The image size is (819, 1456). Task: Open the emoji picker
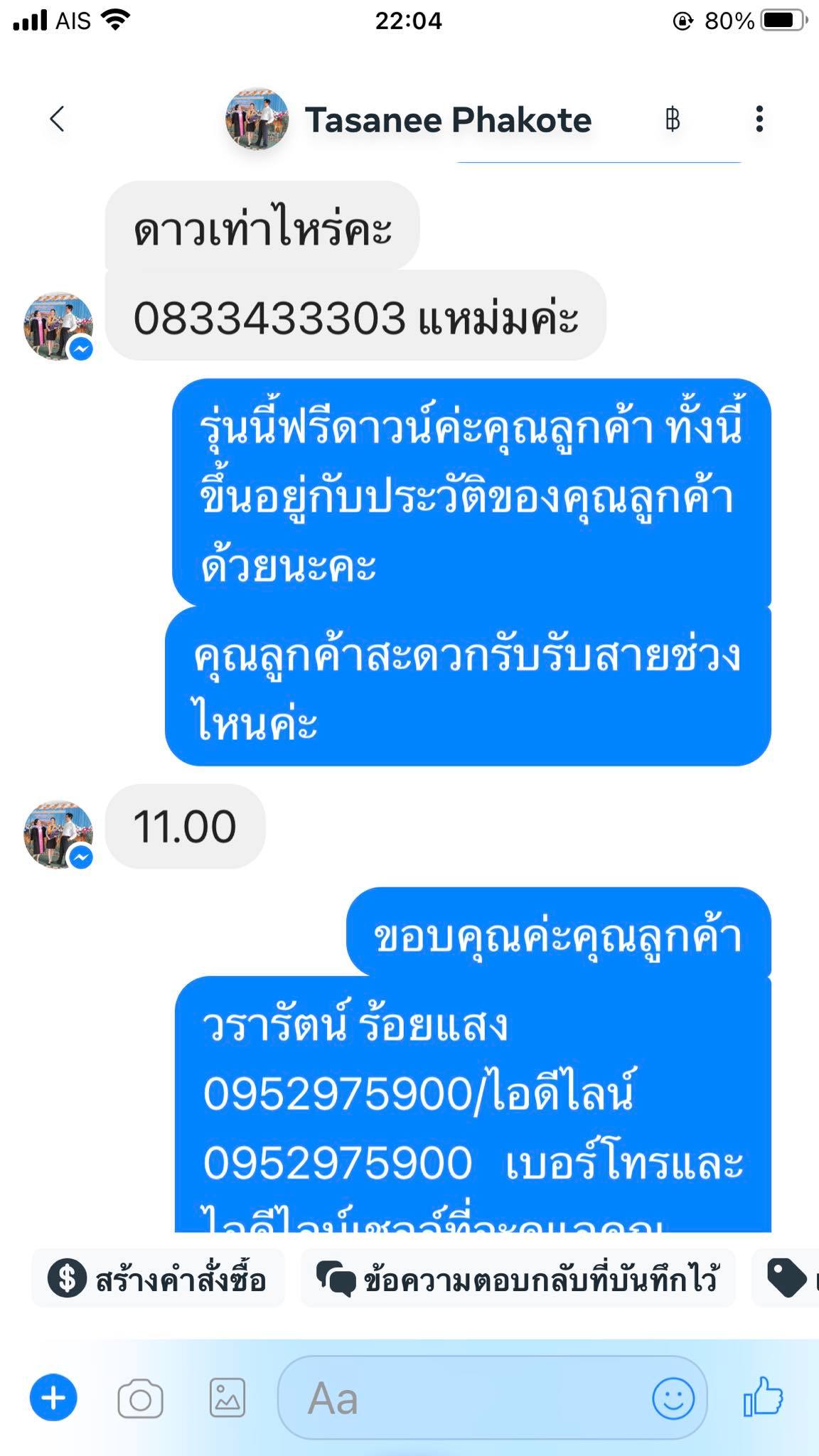click(x=673, y=1399)
